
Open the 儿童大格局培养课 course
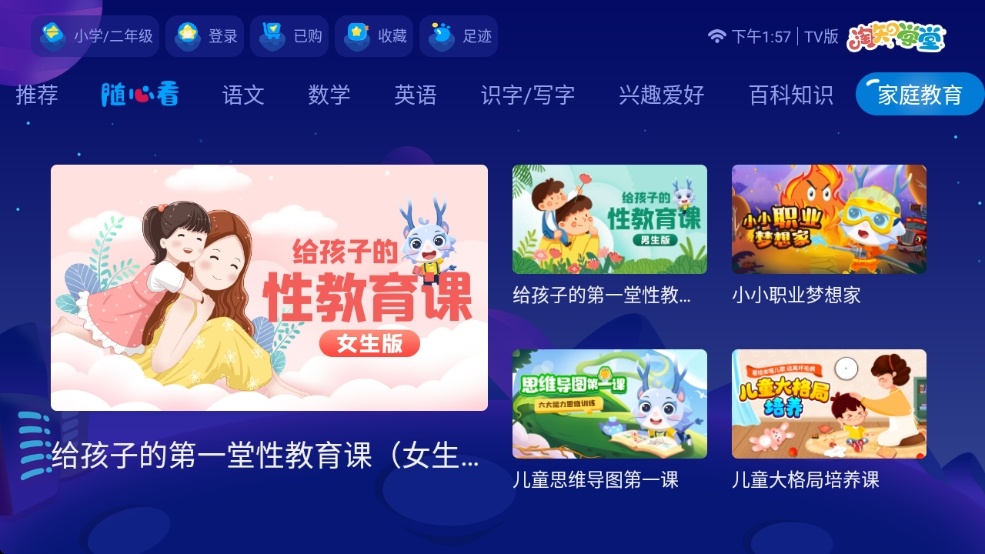click(828, 404)
